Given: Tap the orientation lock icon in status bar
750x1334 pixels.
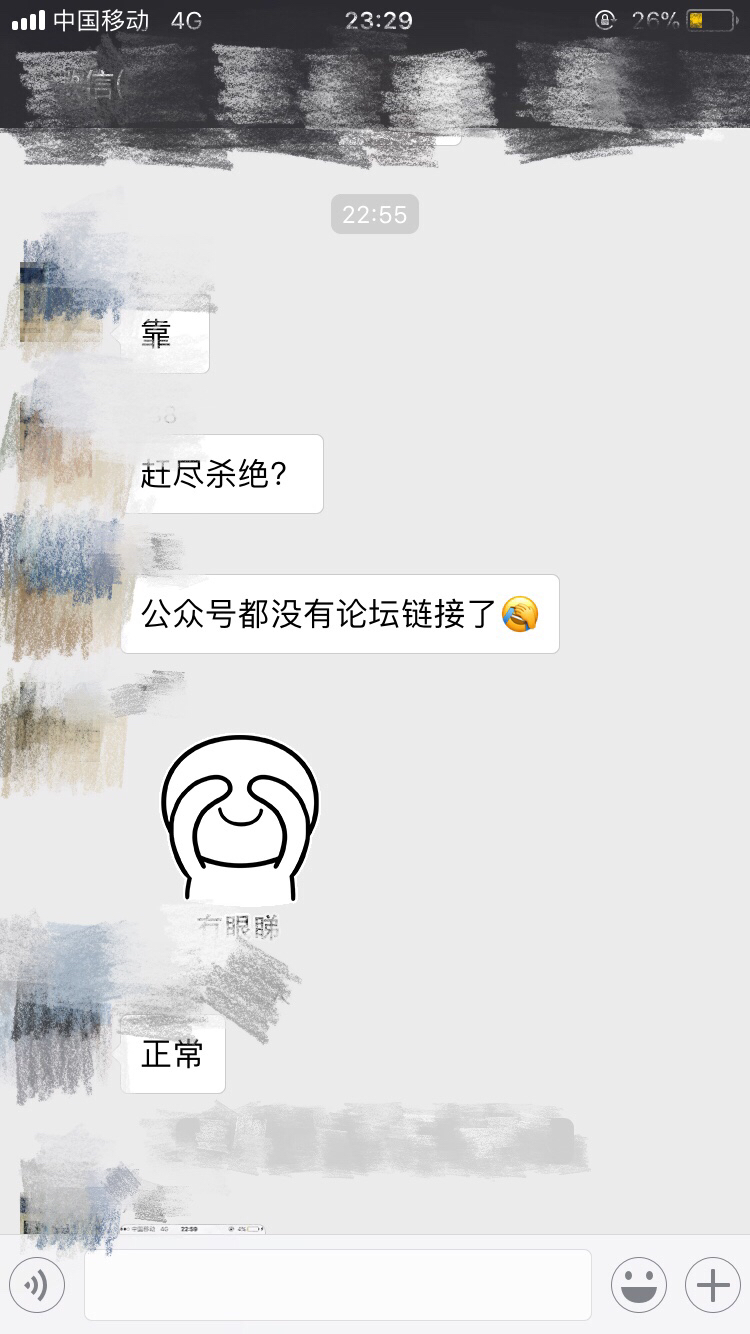Looking at the screenshot, I should pyautogui.click(x=604, y=18).
